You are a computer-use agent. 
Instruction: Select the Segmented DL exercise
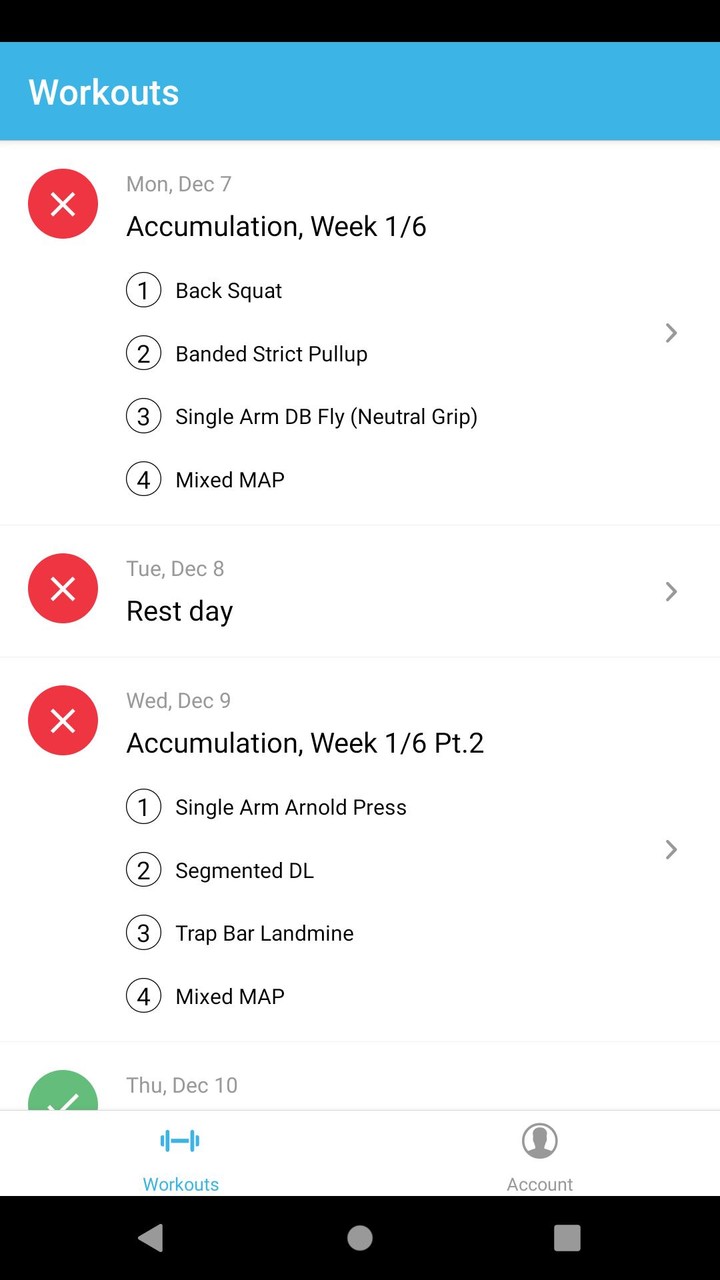click(244, 870)
